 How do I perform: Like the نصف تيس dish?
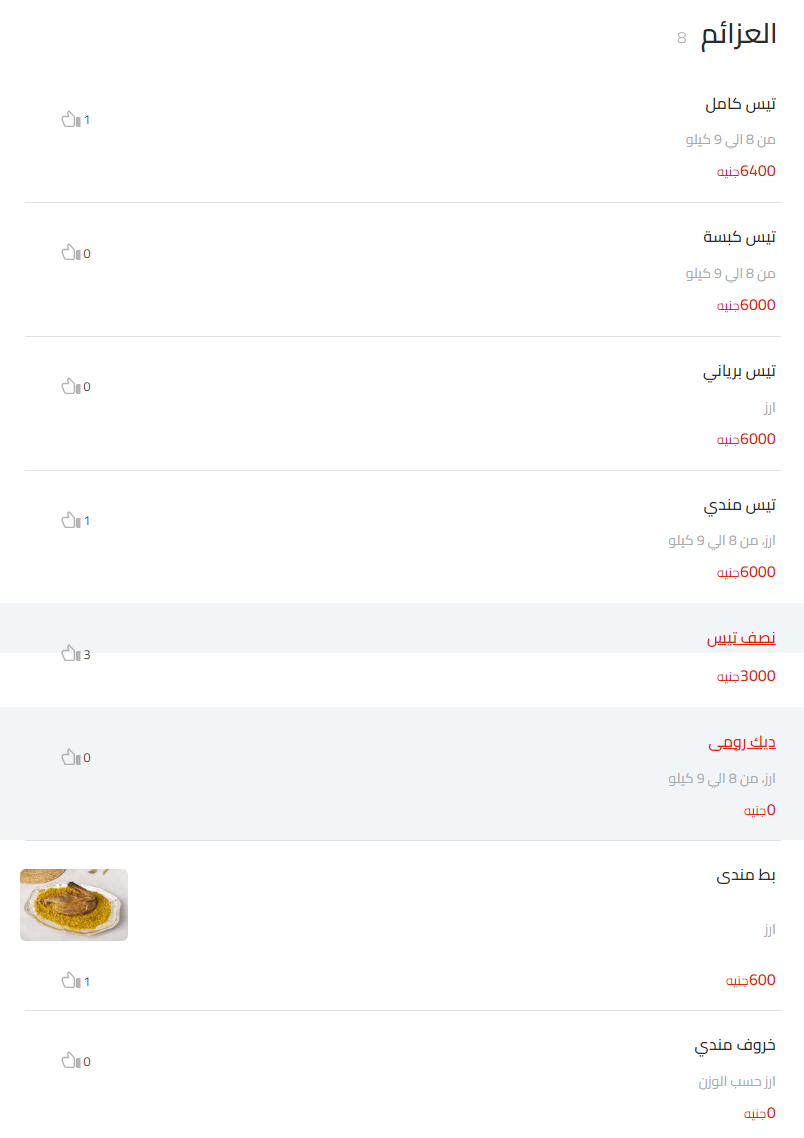point(69,654)
